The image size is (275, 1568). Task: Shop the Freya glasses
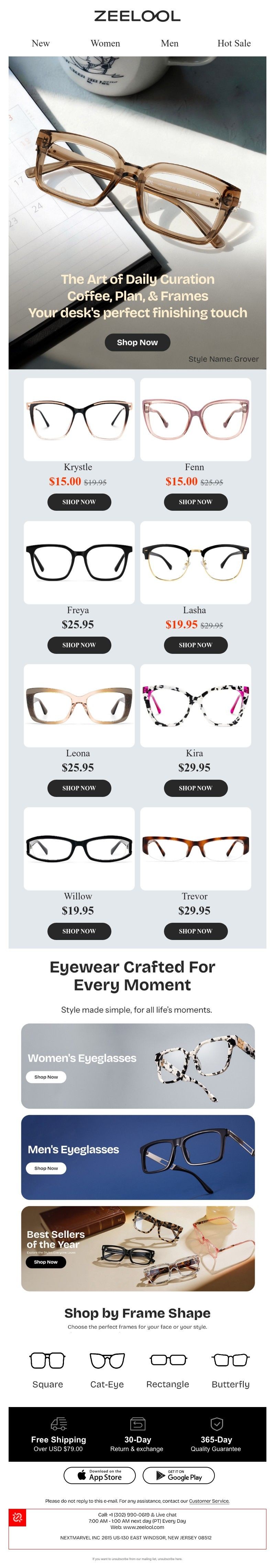[79, 645]
